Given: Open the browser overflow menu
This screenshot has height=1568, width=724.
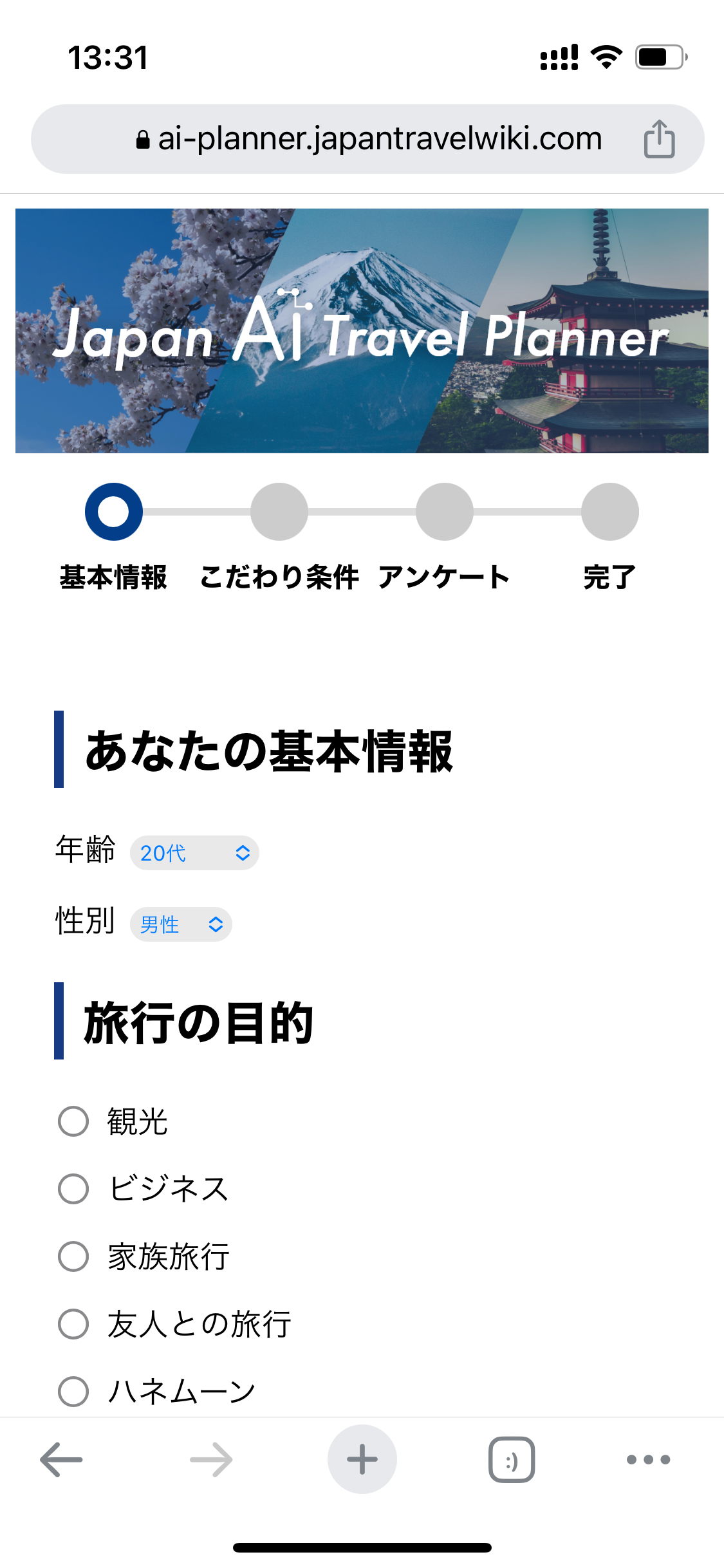Looking at the screenshot, I should [x=648, y=1459].
